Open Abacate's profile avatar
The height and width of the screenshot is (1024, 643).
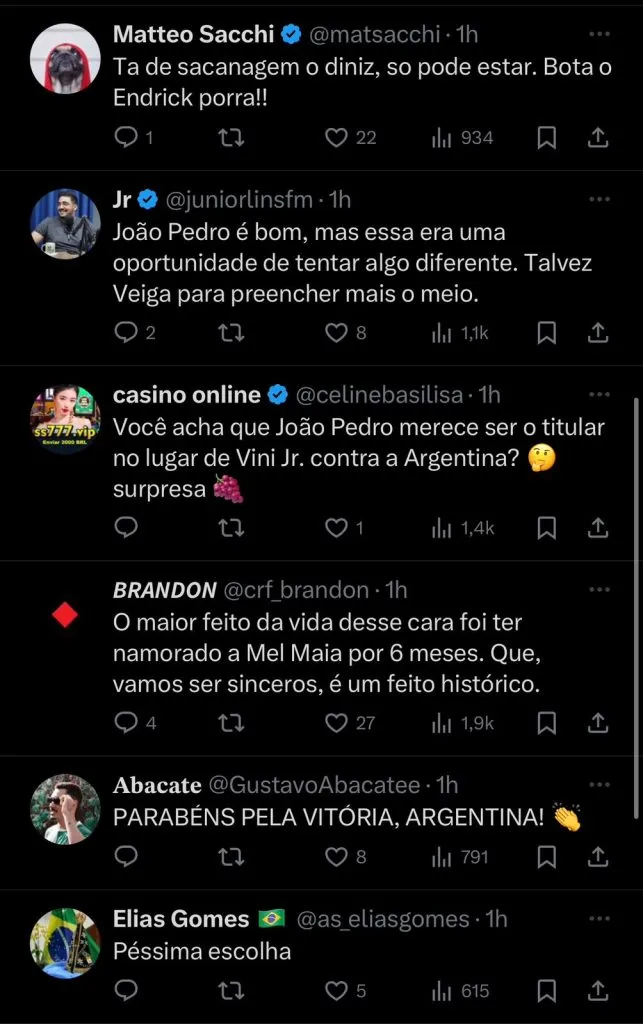pos(65,808)
